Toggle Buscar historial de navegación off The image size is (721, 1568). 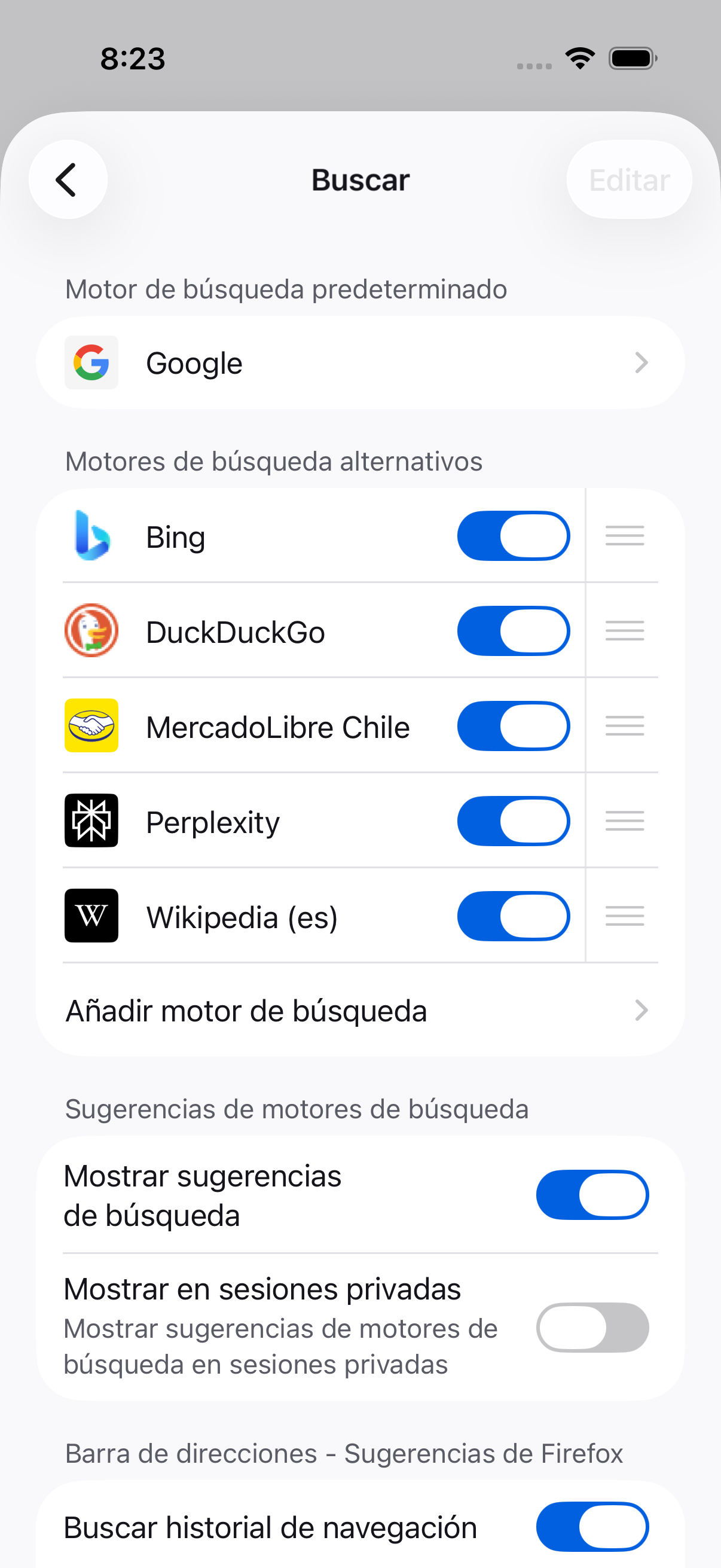coord(591,1527)
